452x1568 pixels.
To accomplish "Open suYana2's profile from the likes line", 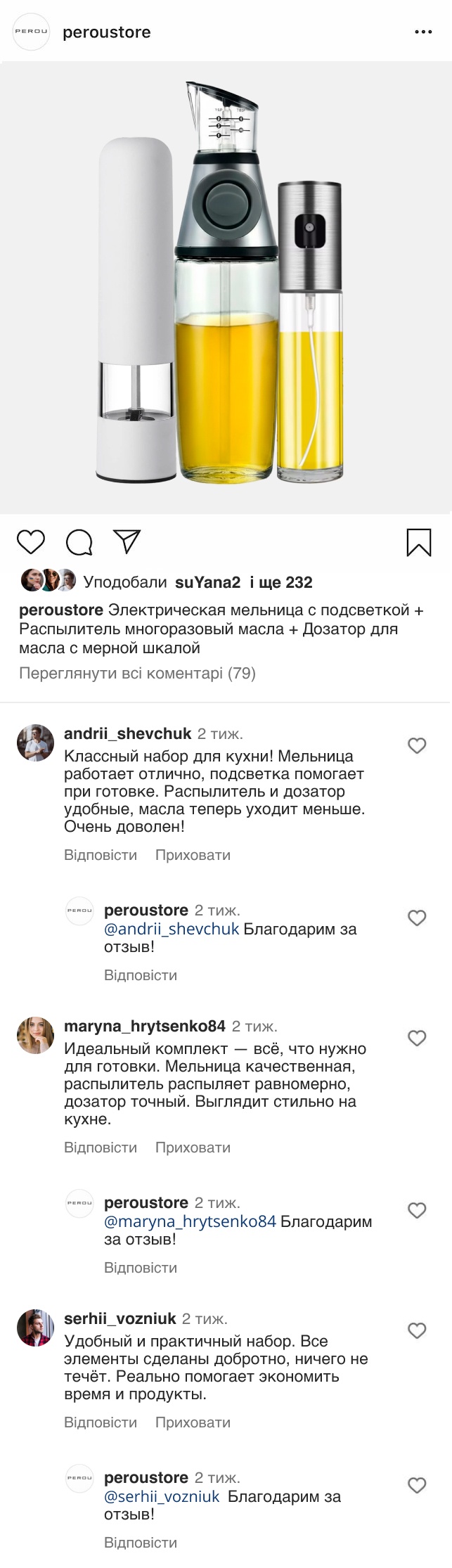I will (x=207, y=582).
